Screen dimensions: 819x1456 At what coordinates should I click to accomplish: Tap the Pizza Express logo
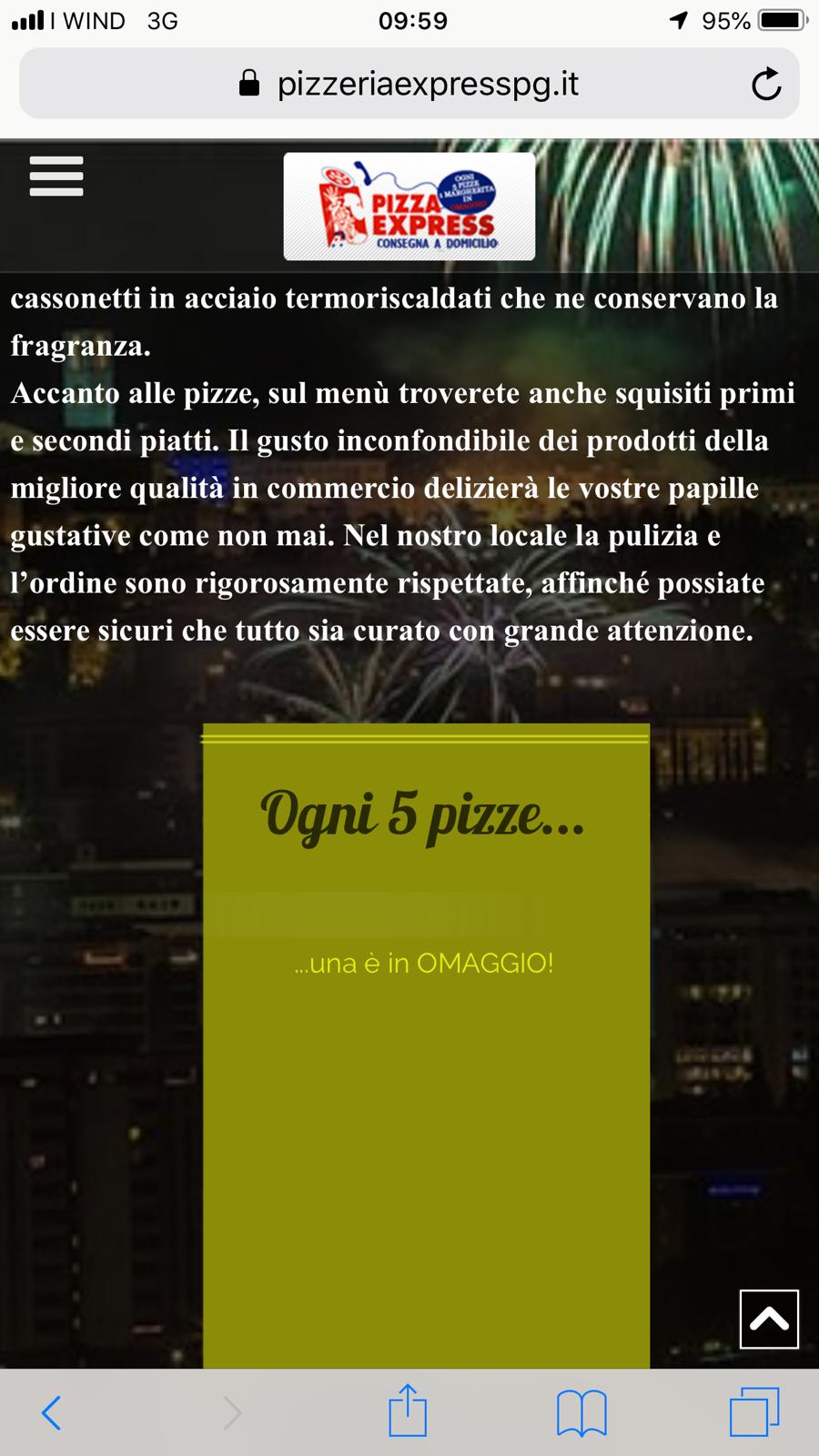click(409, 207)
